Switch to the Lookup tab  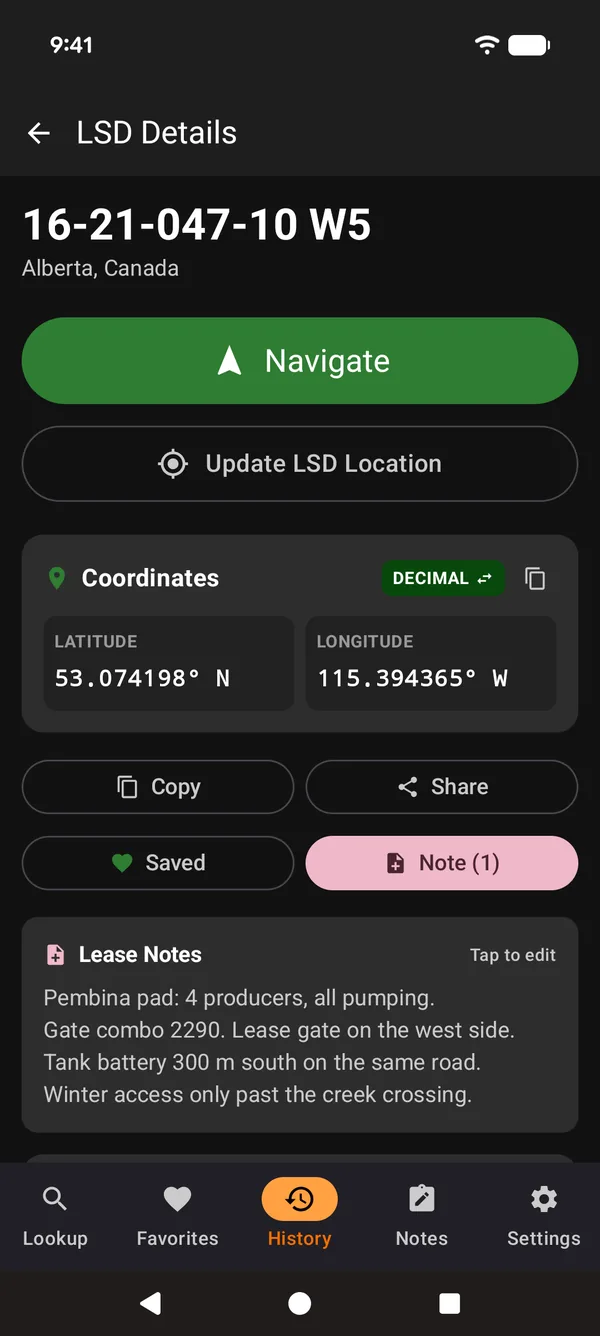(55, 1216)
